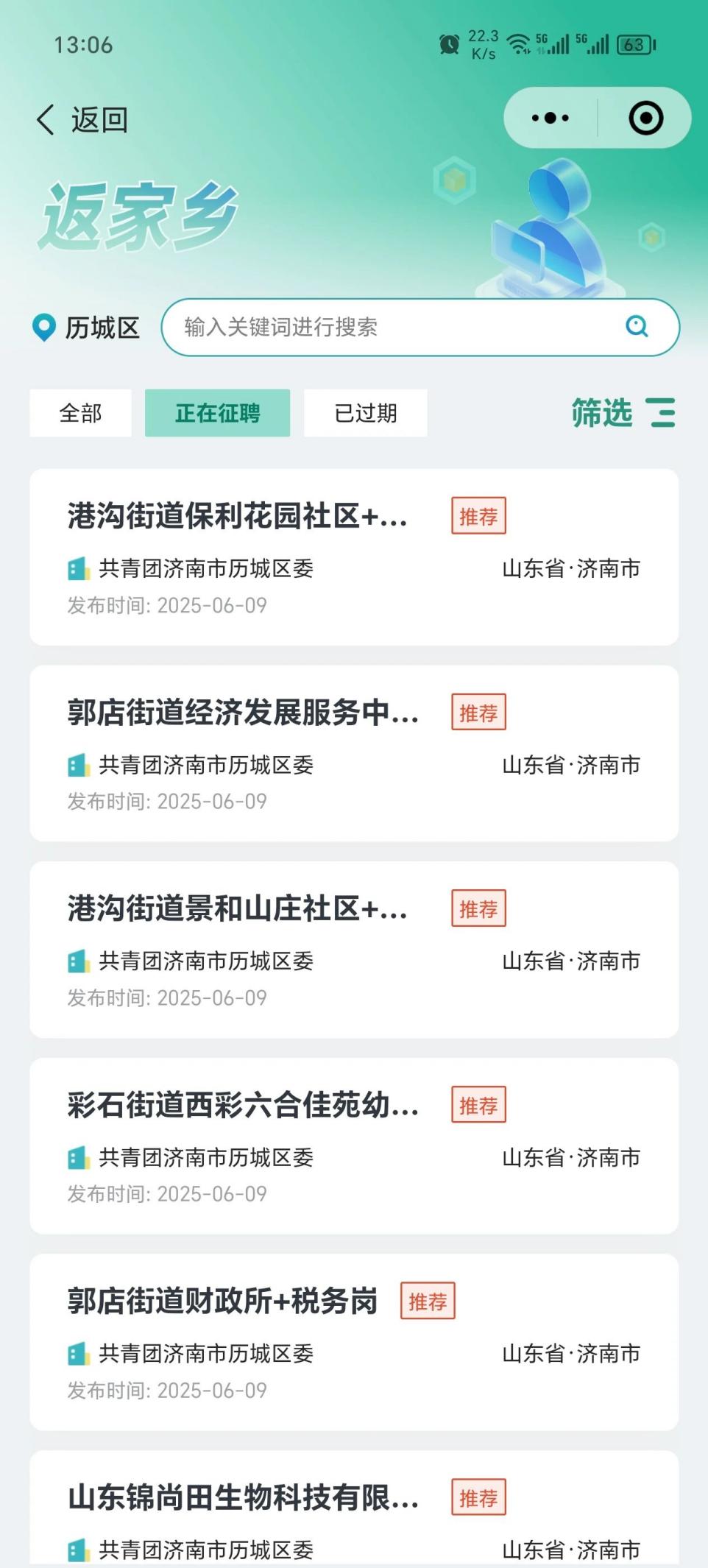Open the 郭店街道经济发展服务中 job card
The image size is (708, 1568).
354,753
